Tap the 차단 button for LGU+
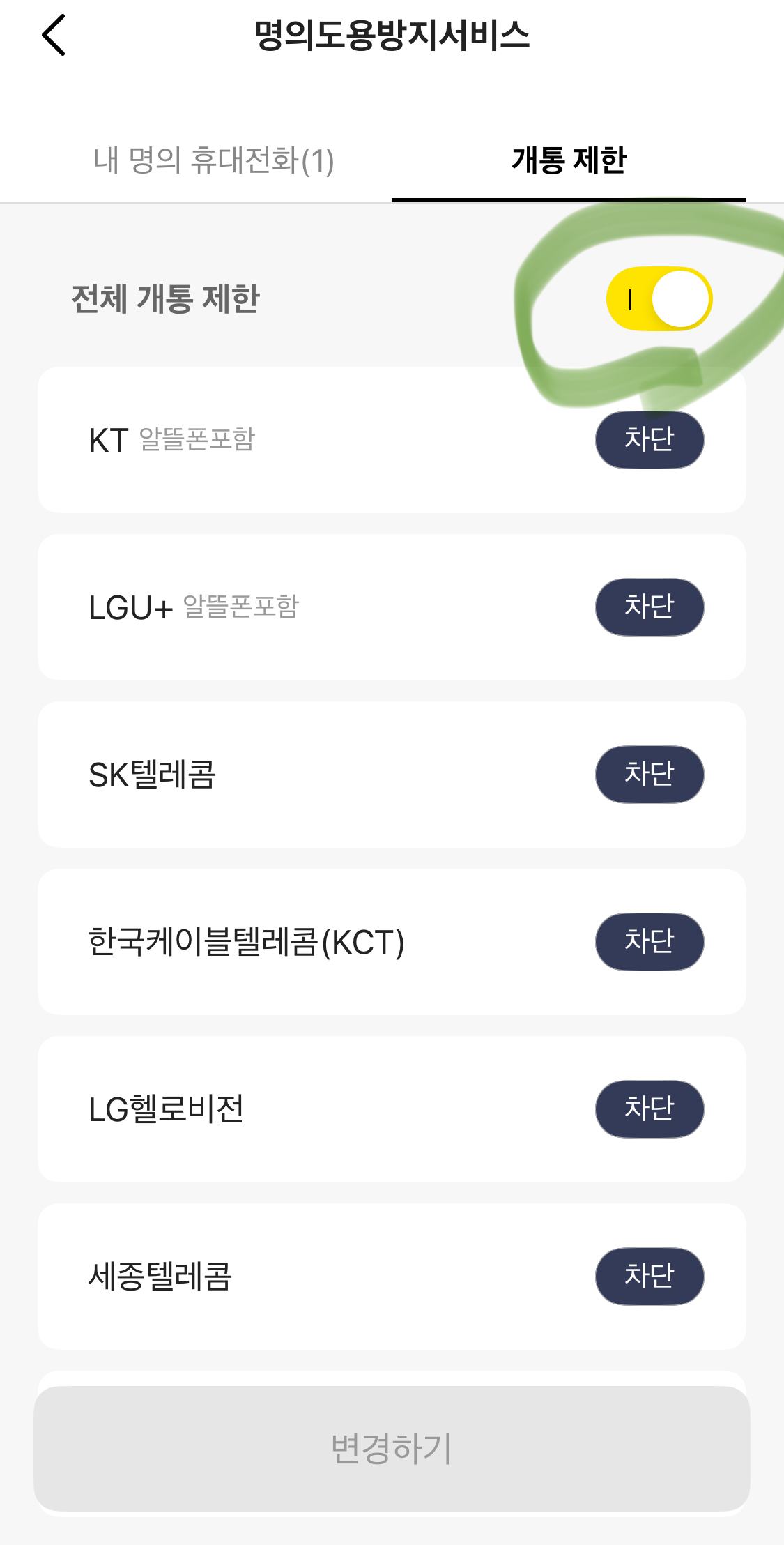 [650, 607]
